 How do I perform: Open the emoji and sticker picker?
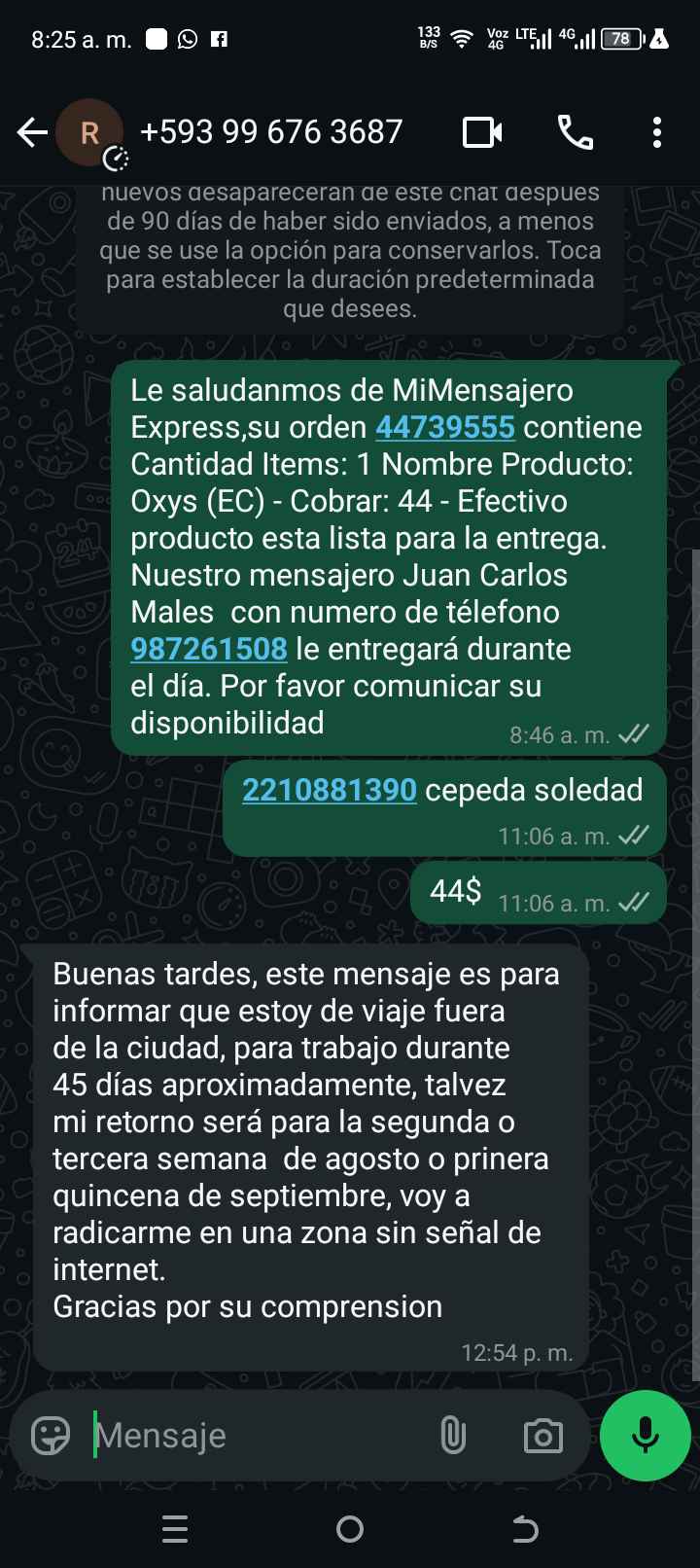click(51, 1435)
